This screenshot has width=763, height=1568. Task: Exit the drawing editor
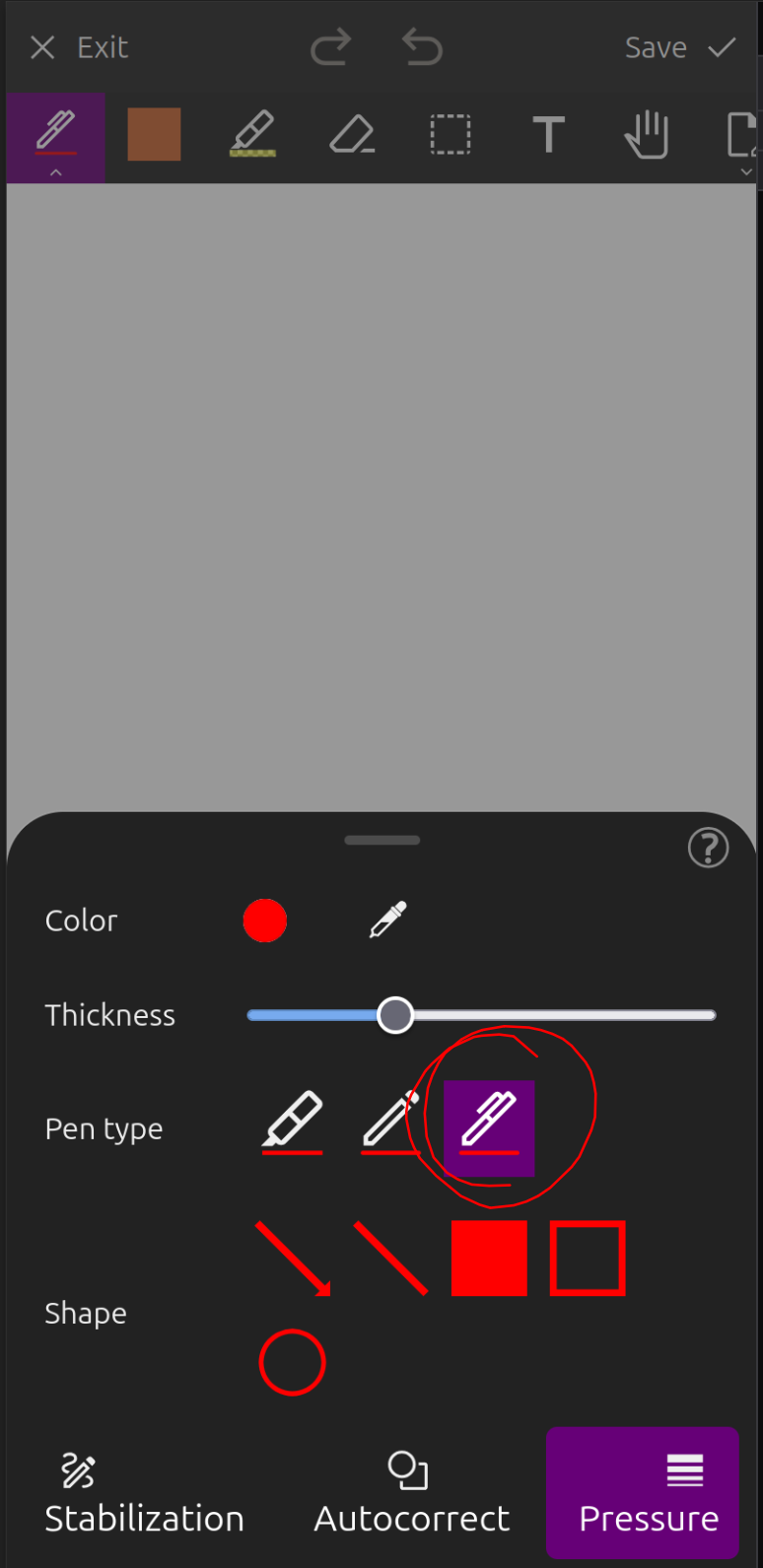[79, 47]
